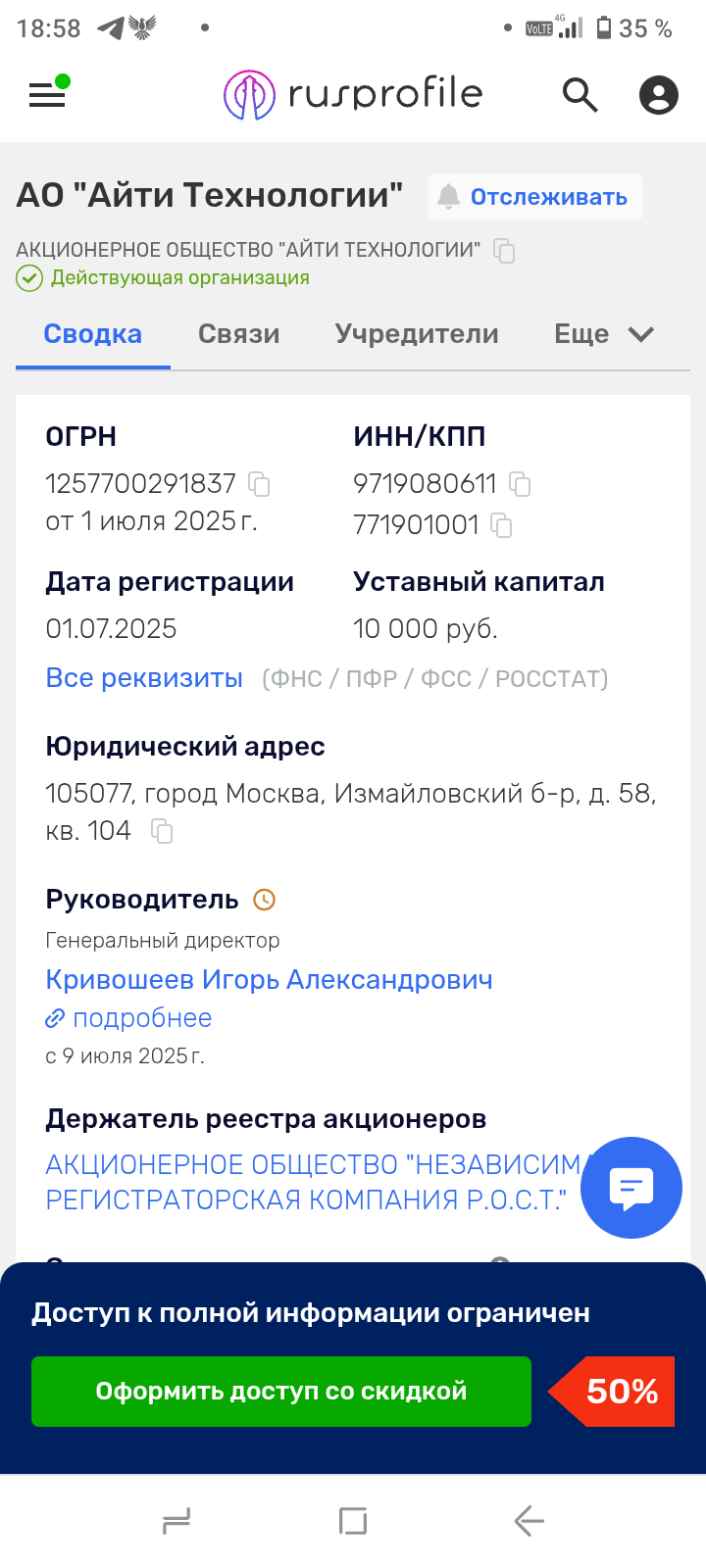The height and width of the screenshot is (1568, 706).
Task: Open the chat support bubble
Action: 631,1188
